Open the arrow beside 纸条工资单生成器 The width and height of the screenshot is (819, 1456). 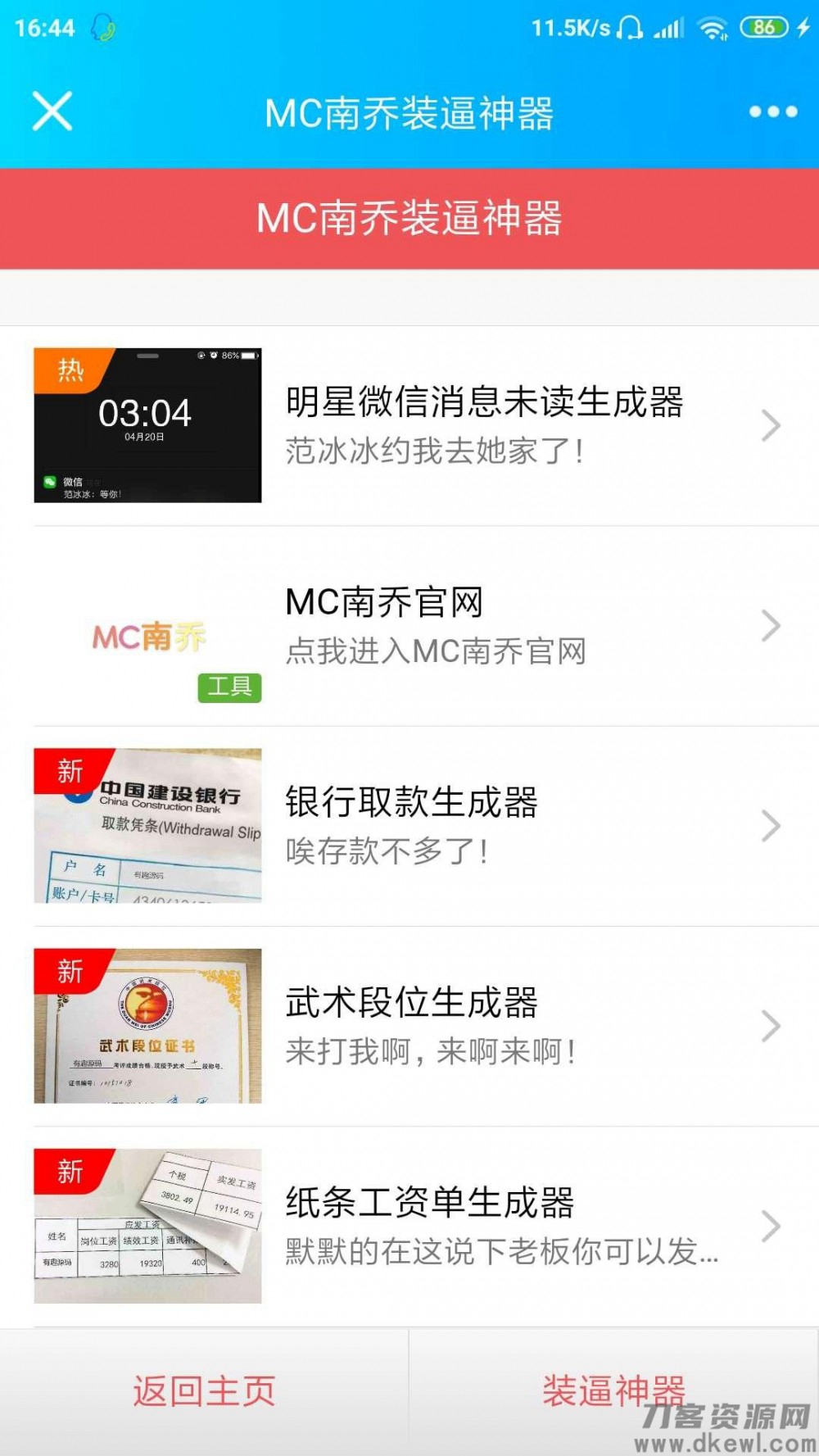coord(768,1227)
